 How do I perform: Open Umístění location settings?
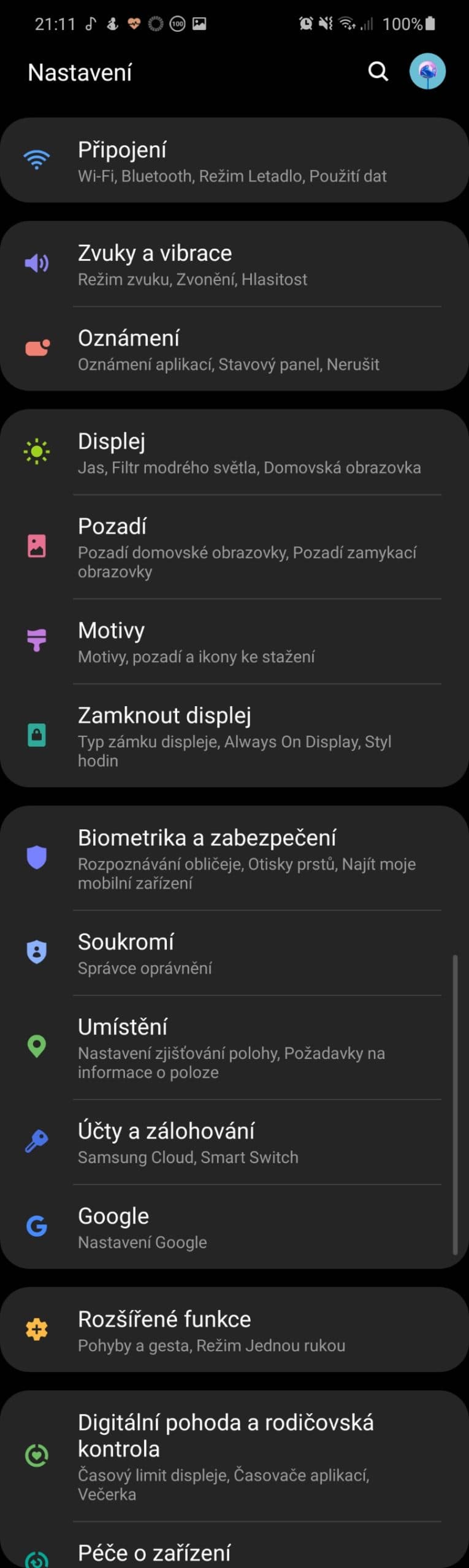click(233, 1047)
